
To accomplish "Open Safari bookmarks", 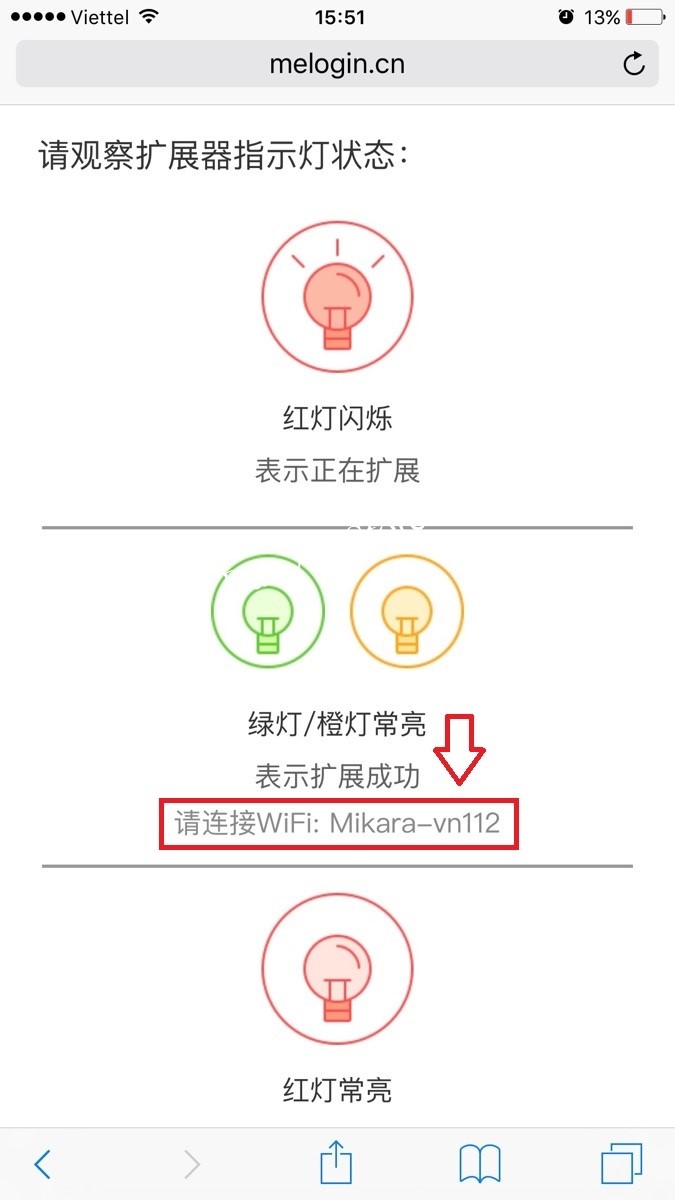I will (480, 1164).
